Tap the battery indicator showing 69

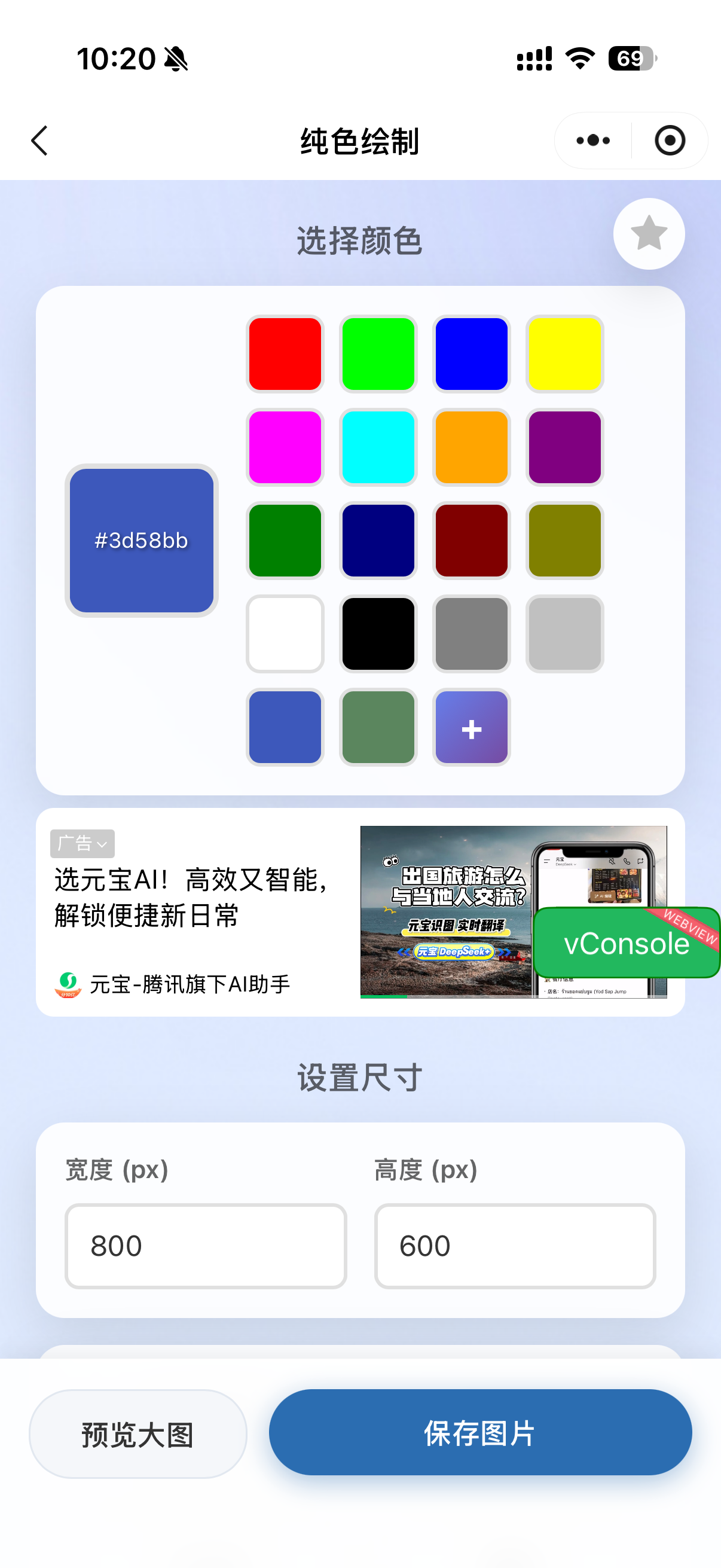(631, 59)
